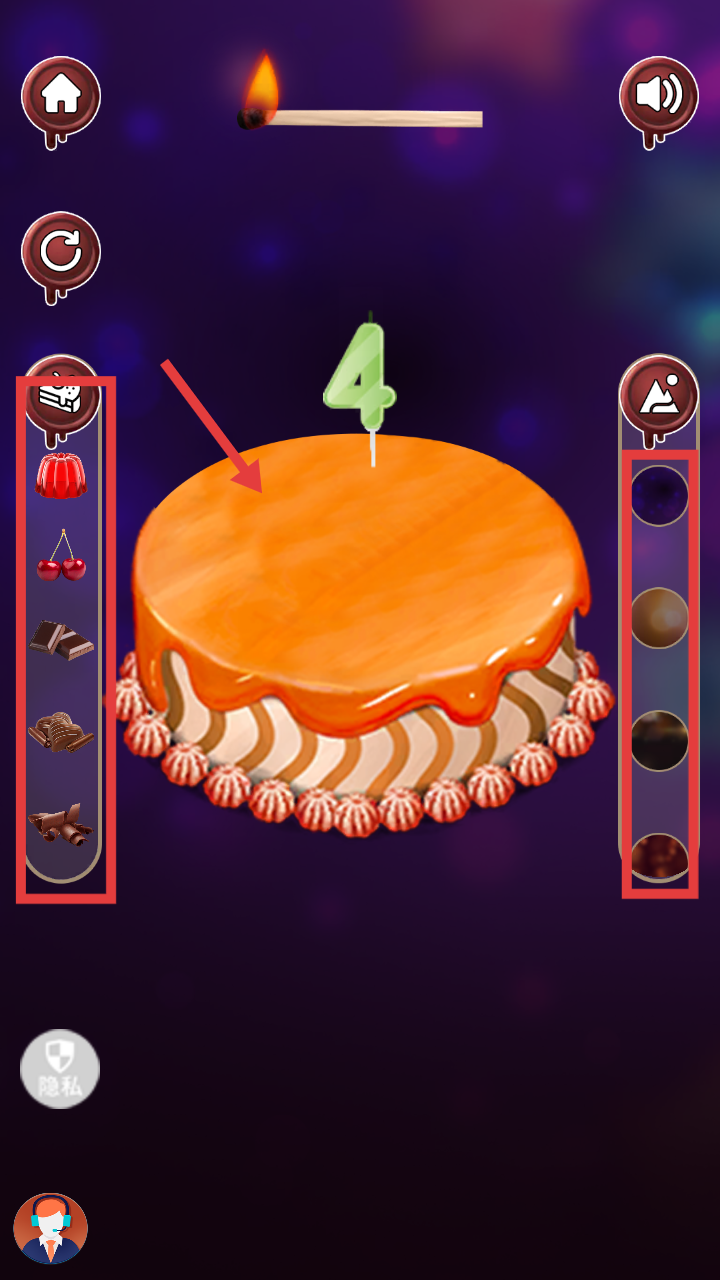Image resolution: width=720 pixels, height=1280 pixels.
Task: Pick the stacked chocolate cookies decoration
Action: tap(62, 731)
